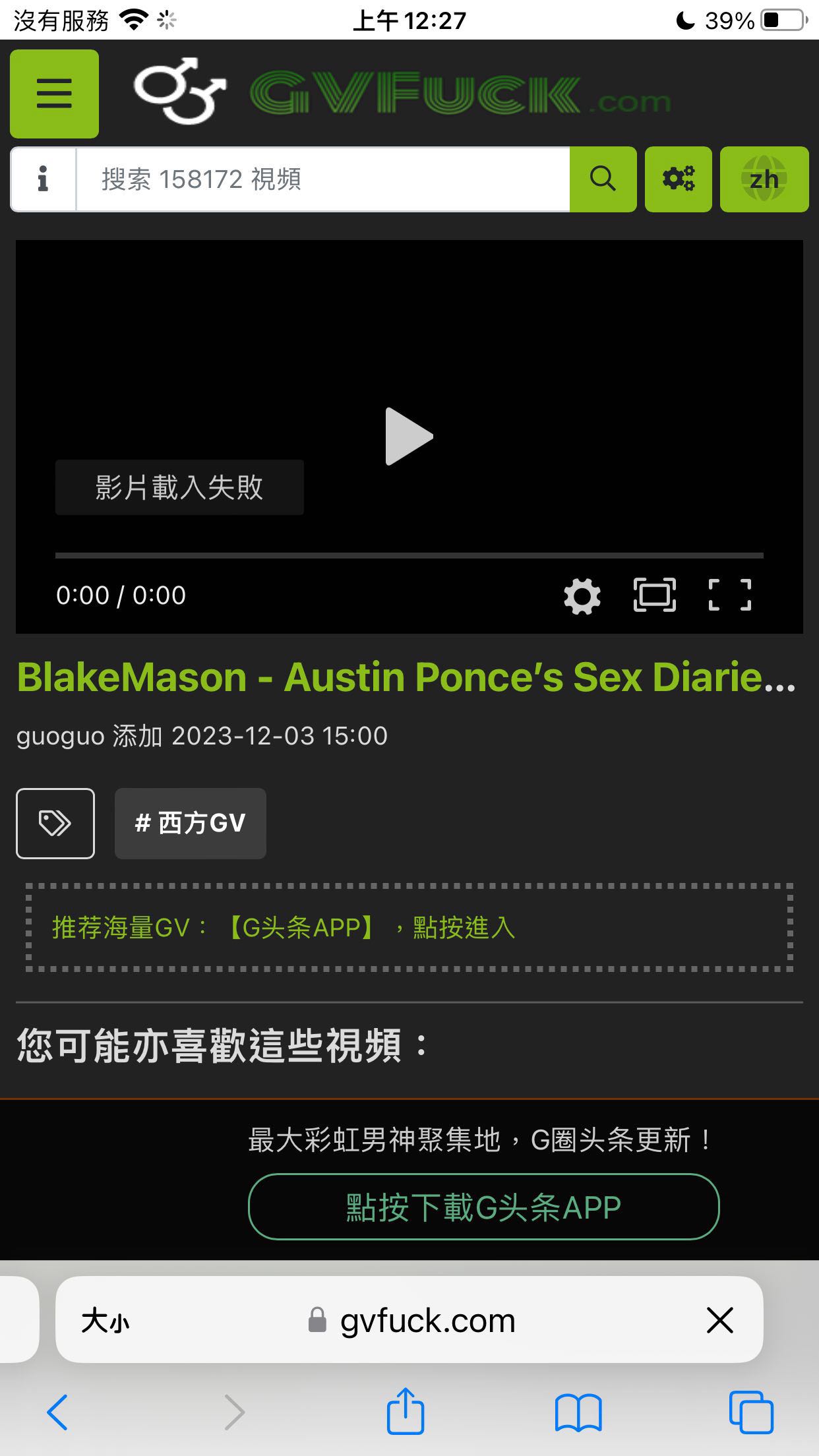Image resolution: width=819 pixels, height=1456 pixels.
Task: Tap the info icon beside search
Action: (x=44, y=179)
